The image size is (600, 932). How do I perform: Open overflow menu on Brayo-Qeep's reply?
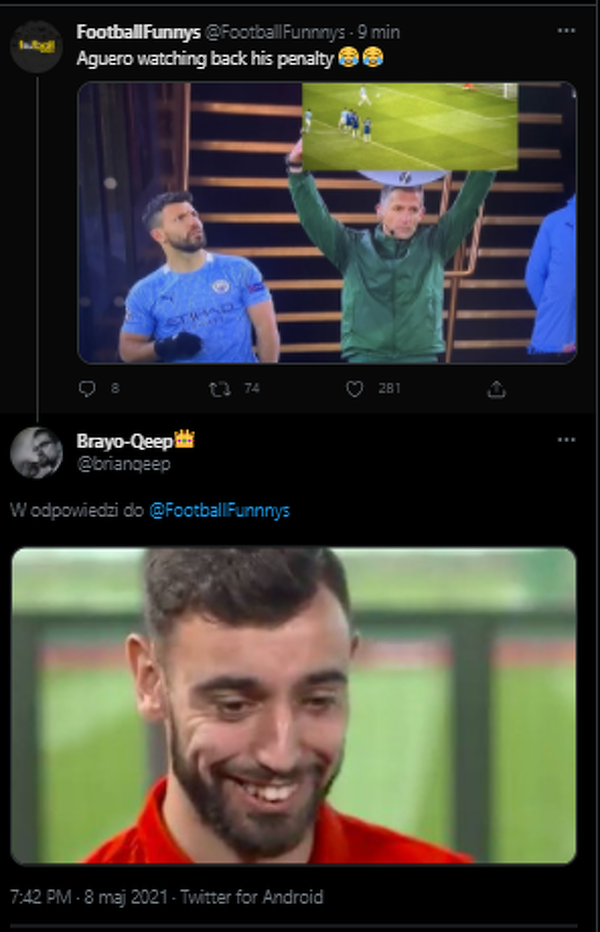click(x=566, y=439)
